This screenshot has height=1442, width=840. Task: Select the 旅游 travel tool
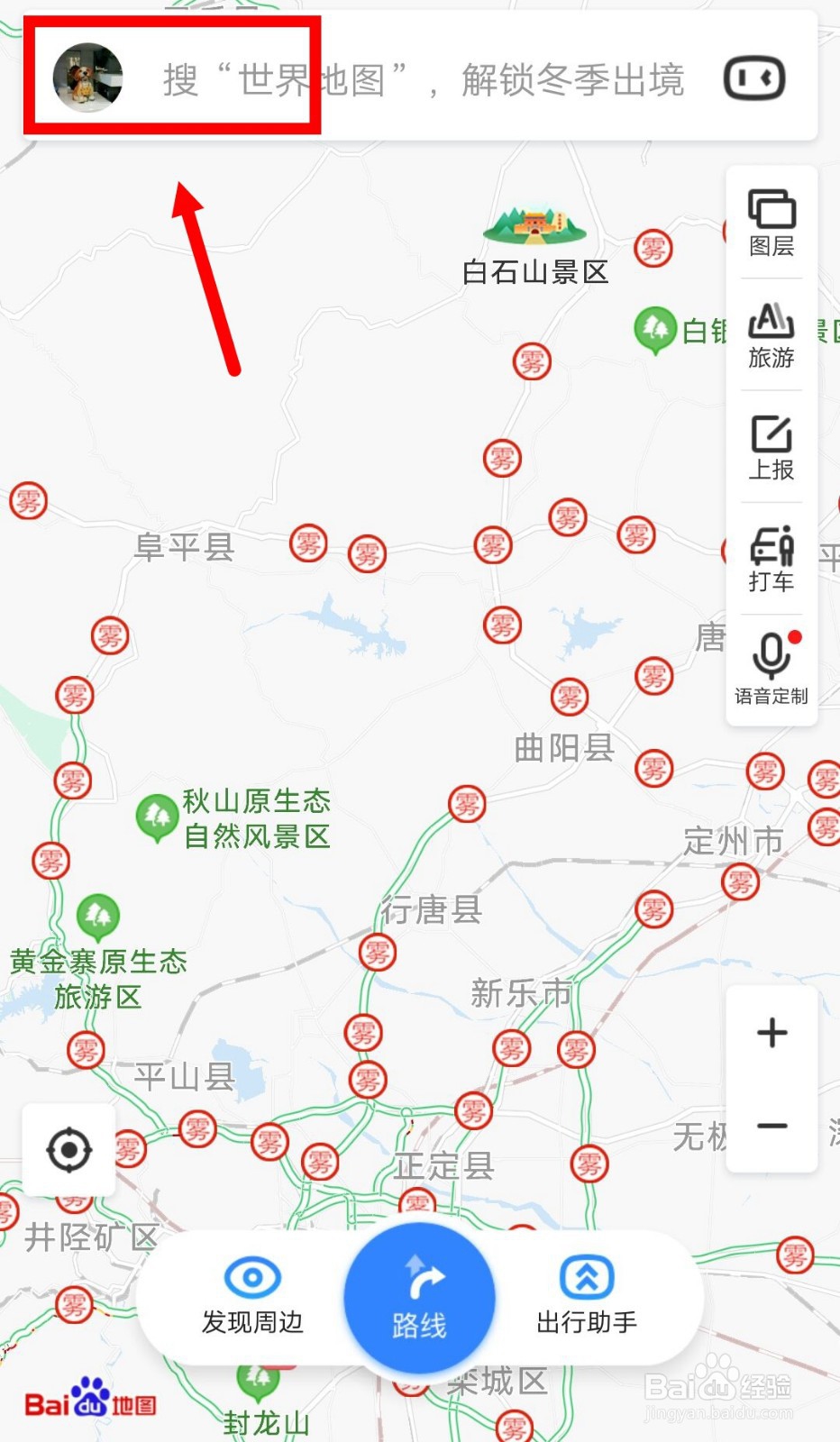click(x=771, y=338)
